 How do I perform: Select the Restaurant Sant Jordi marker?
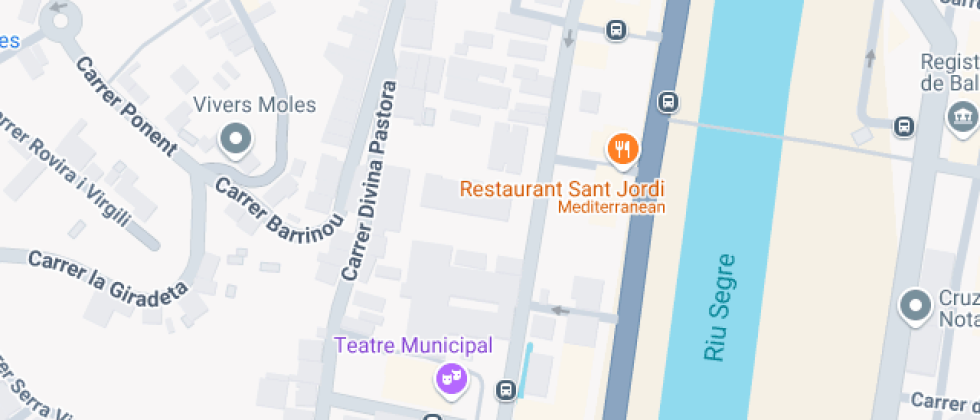pyautogui.click(x=622, y=150)
